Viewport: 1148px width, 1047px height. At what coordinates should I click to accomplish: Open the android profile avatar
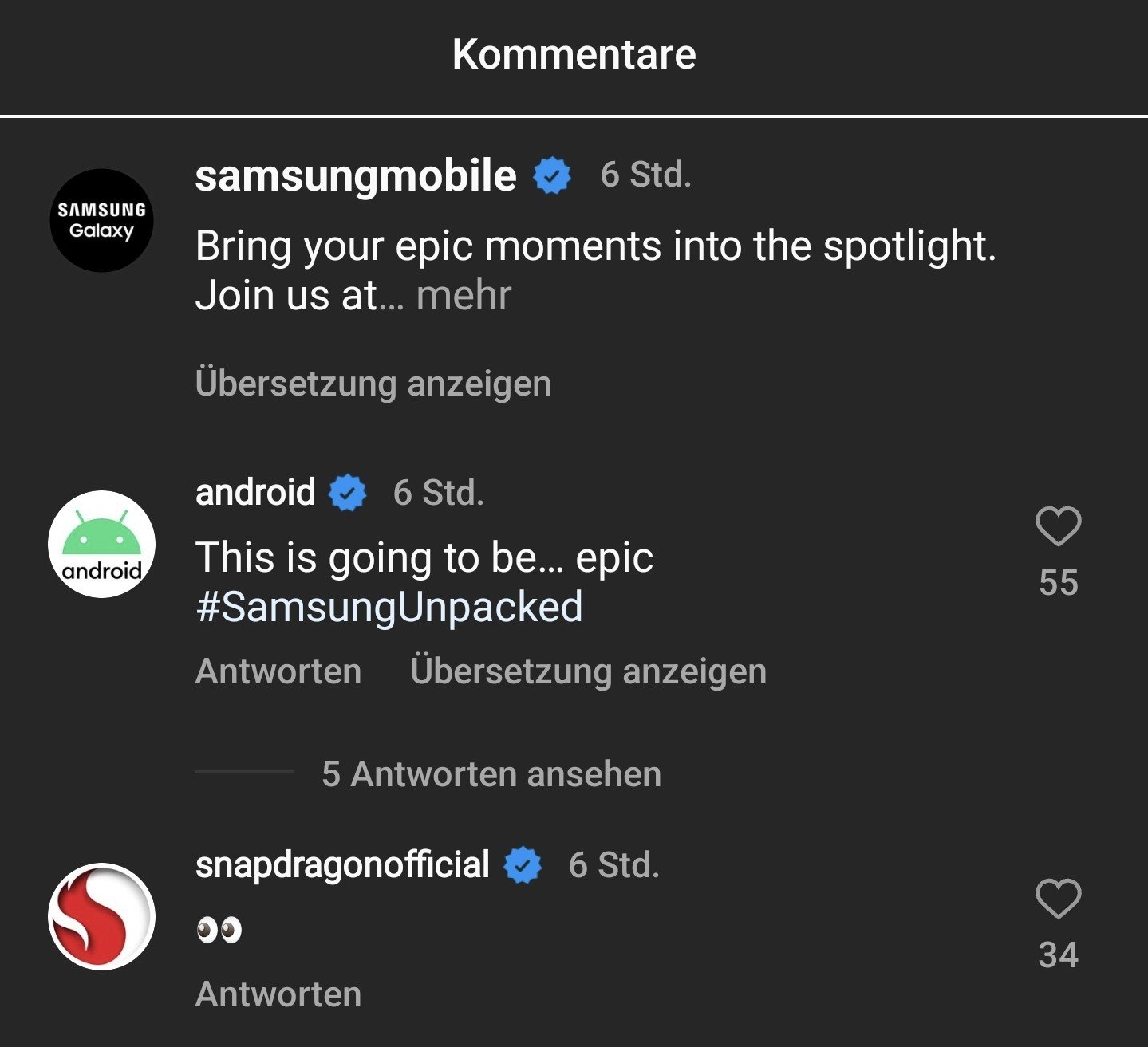tap(101, 544)
